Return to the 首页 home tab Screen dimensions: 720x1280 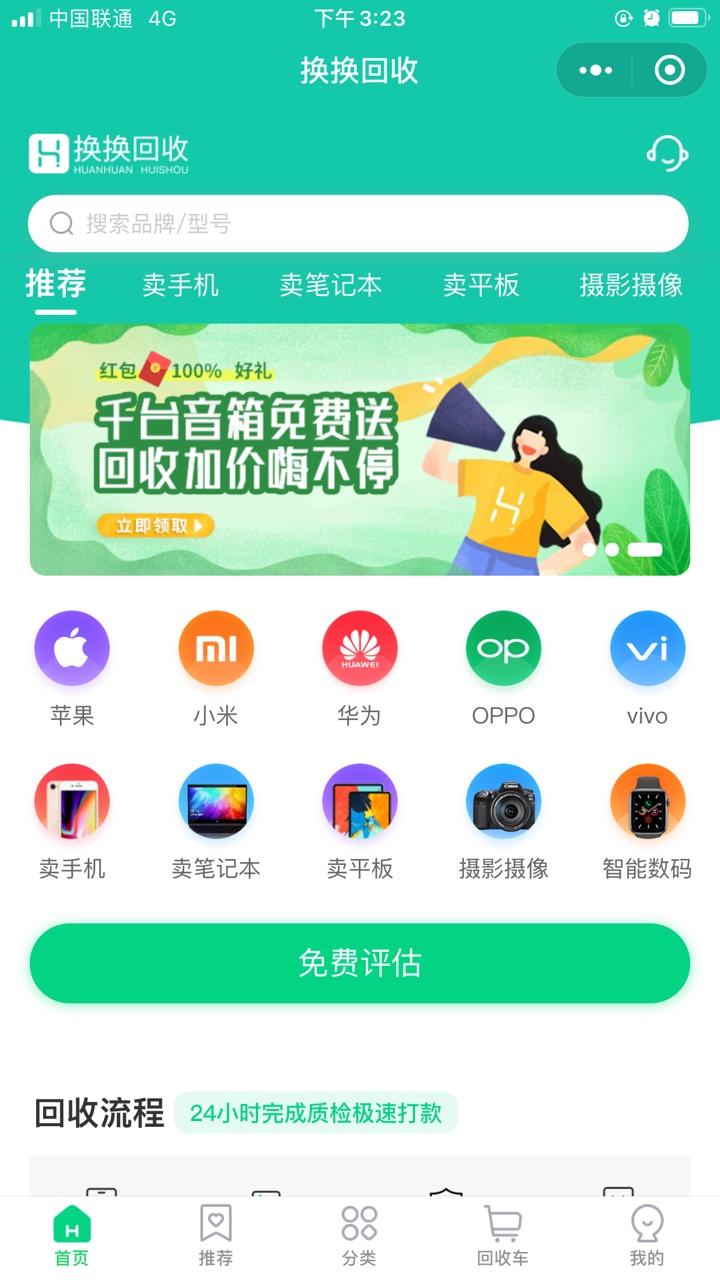(72, 1236)
